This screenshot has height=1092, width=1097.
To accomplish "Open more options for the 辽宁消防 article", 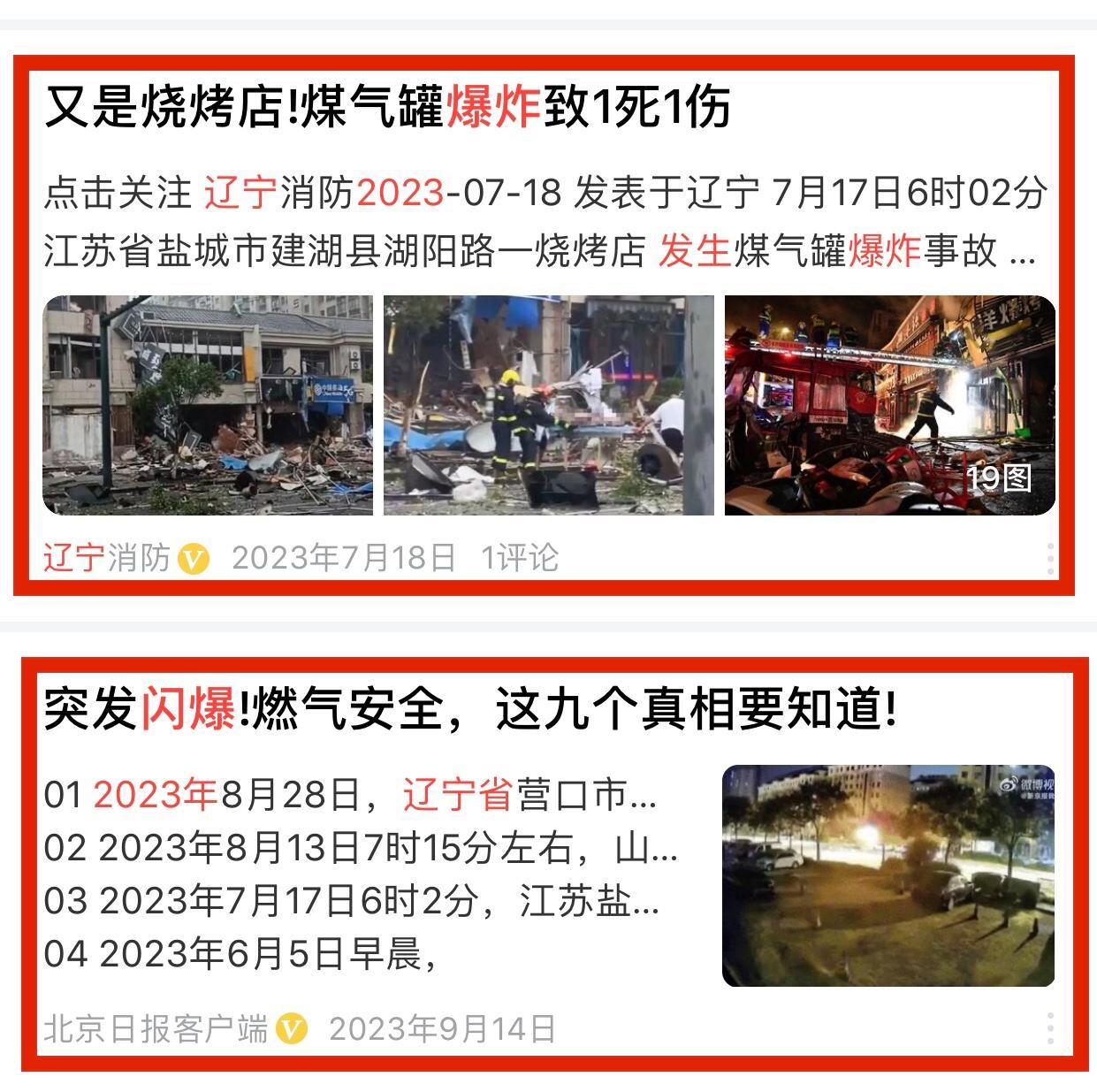I will 1050,559.
